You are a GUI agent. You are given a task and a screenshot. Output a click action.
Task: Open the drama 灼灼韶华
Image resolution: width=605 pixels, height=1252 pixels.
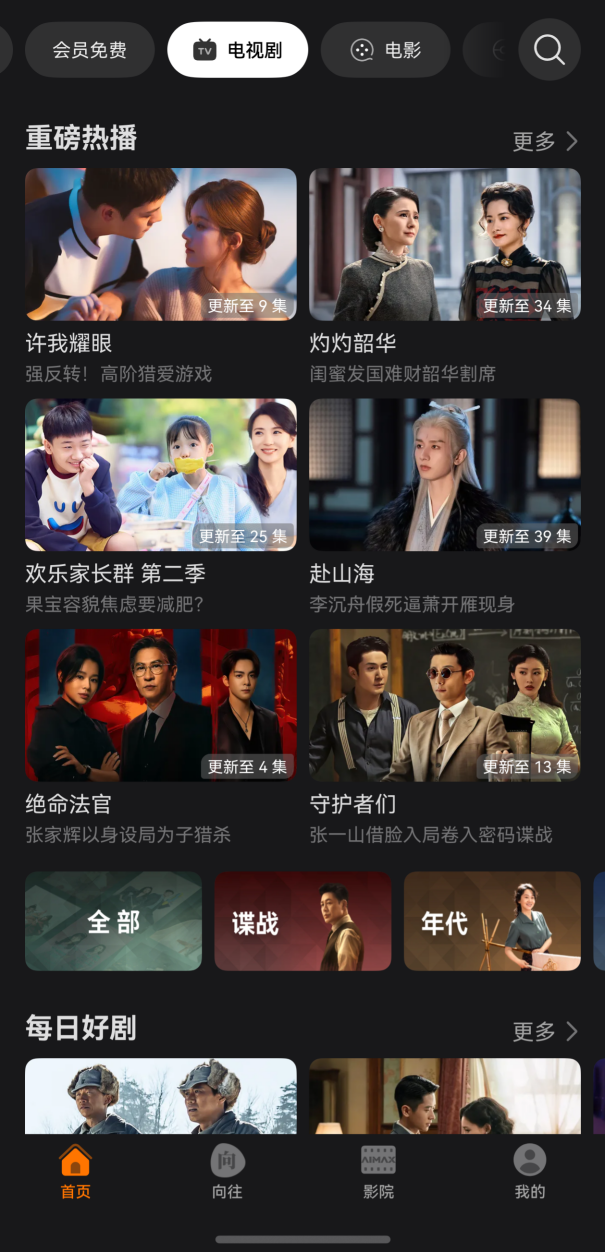[444, 244]
